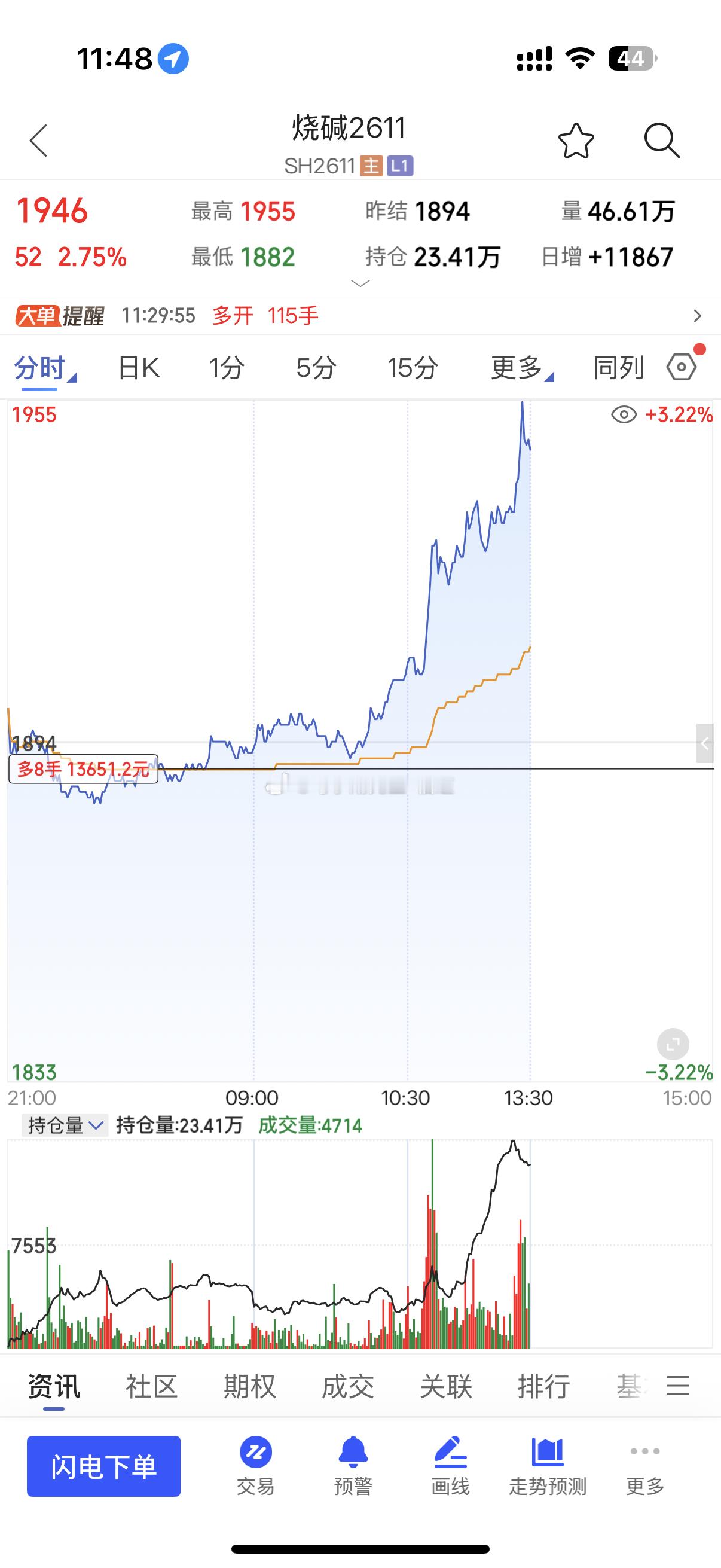Tap the 闪电下单 button
The image size is (721, 1568).
pos(103,1466)
